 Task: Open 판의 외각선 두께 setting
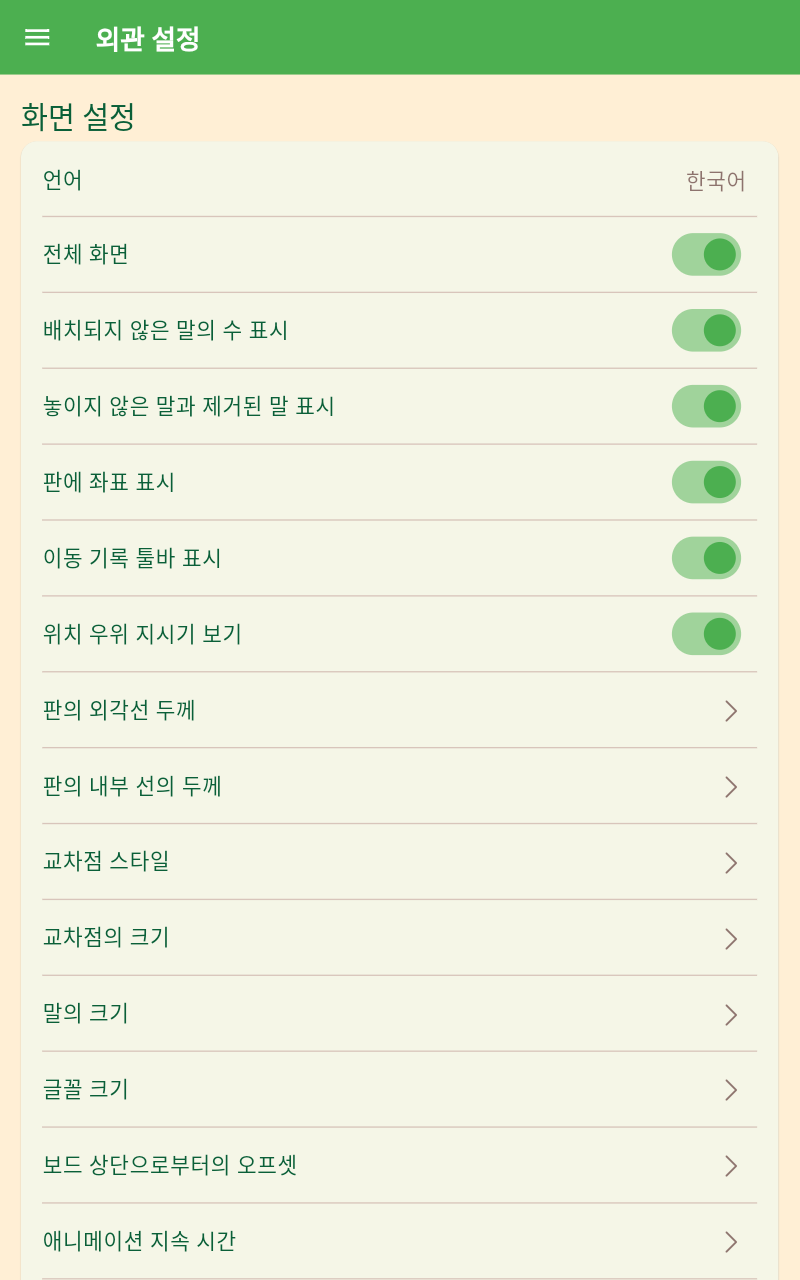(399, 710)
